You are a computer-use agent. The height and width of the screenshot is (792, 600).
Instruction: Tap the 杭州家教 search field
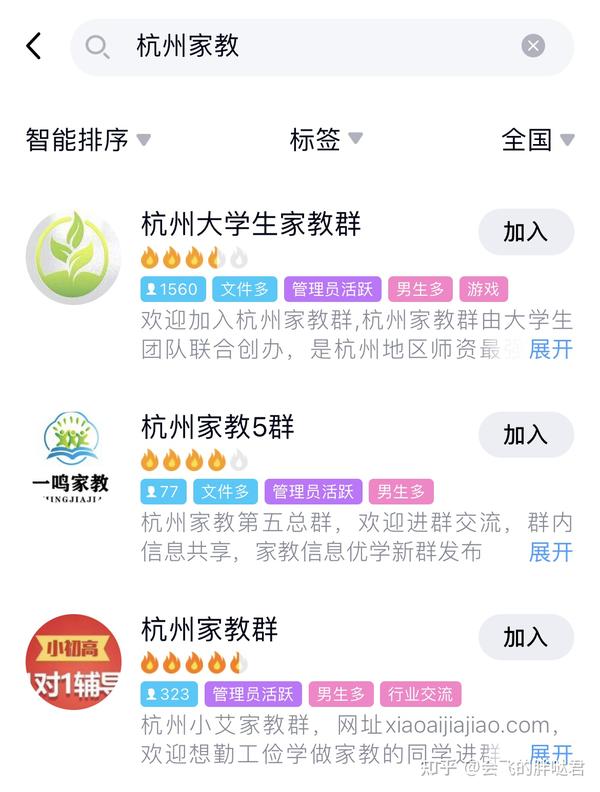tap(300, 46)
